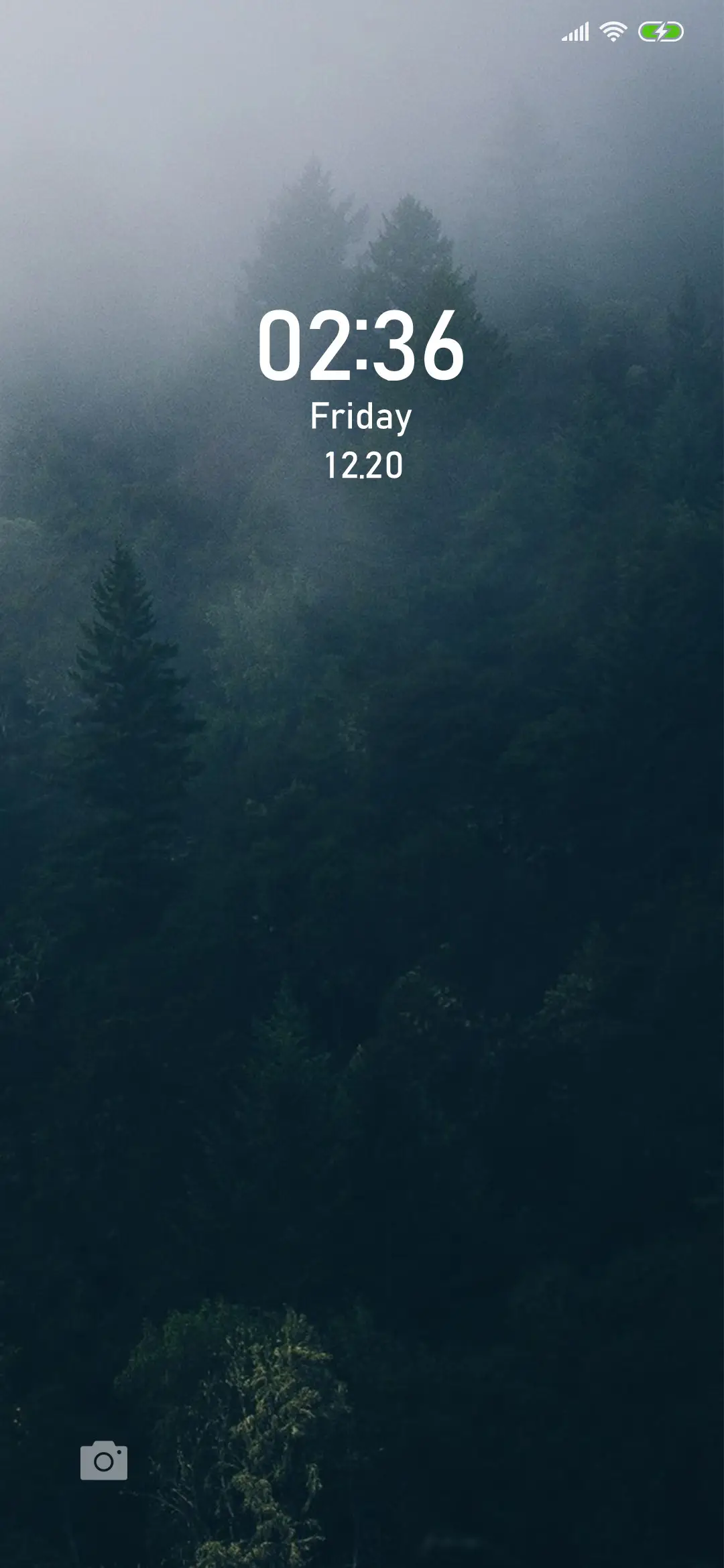Select the Friday weekday label
This screenshot has height=1568, width=724.
tap(362, 417)
